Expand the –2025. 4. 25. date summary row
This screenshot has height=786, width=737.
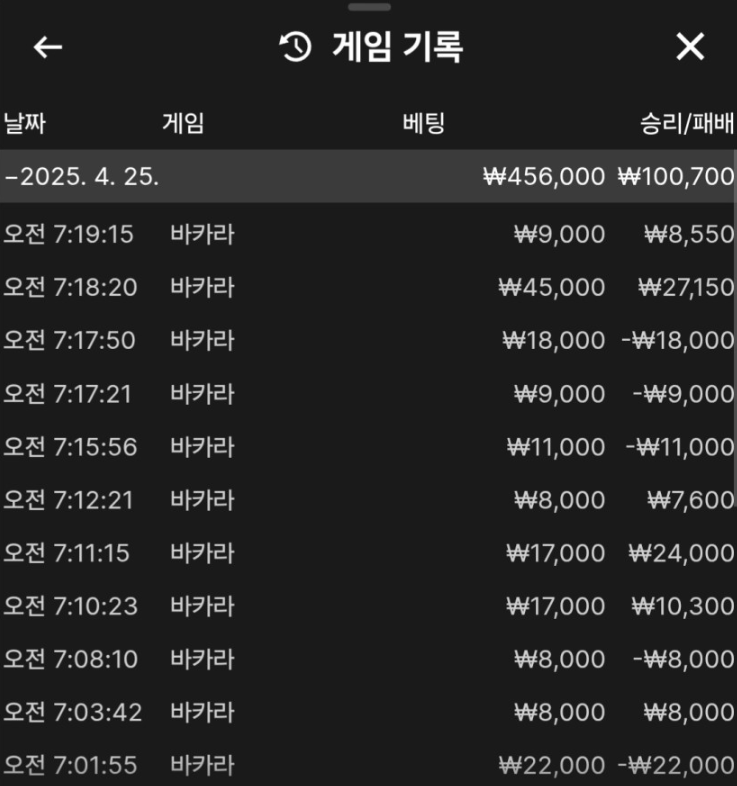point(77,176)
